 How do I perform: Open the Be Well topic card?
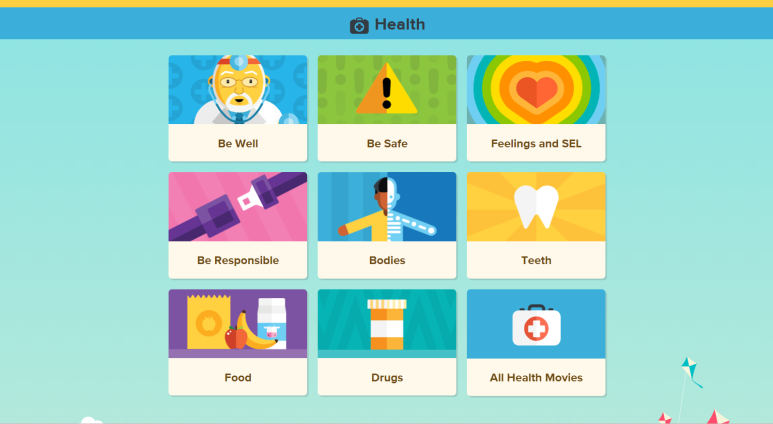[x=238, y=108]
